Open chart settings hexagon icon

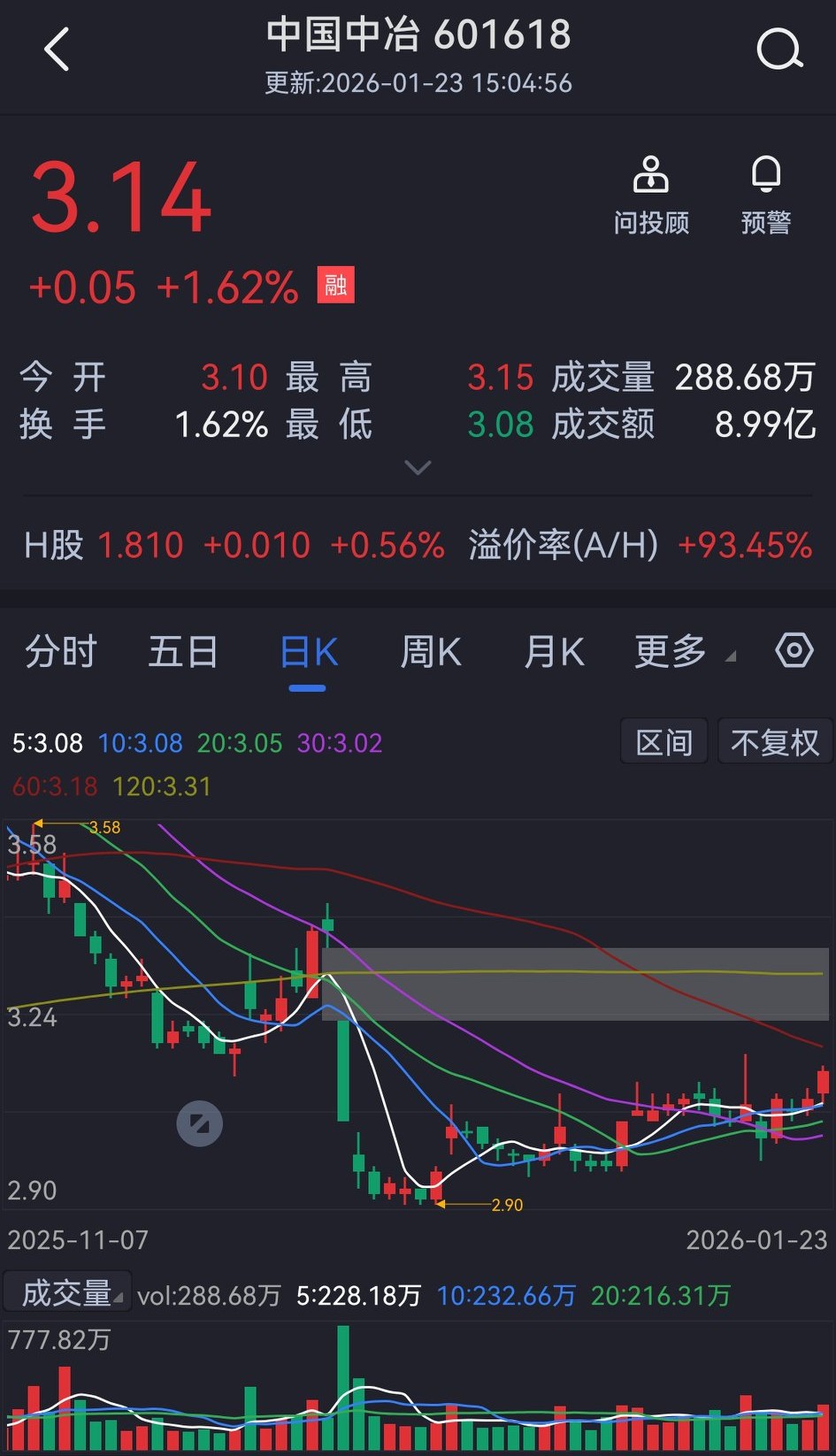point(794,651)
